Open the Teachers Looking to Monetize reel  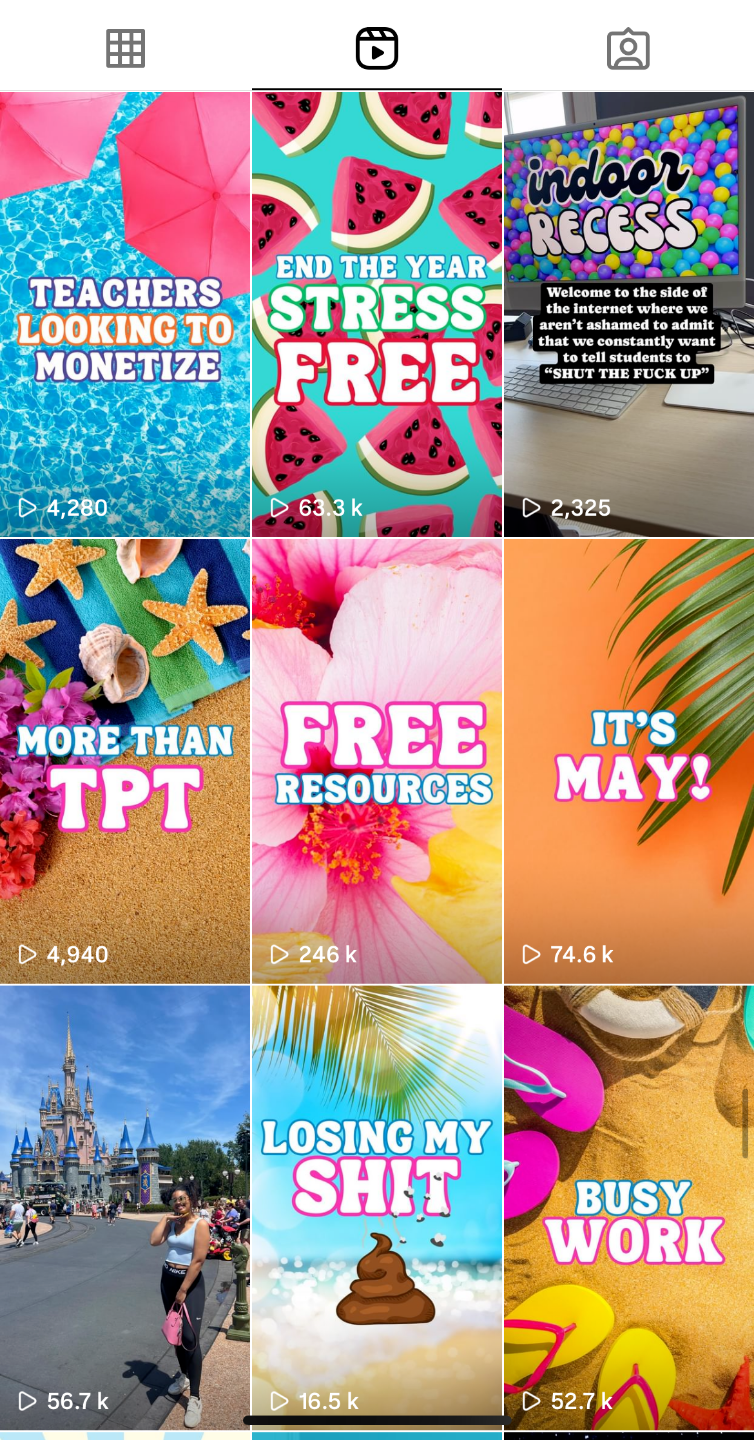pos(125,314)
